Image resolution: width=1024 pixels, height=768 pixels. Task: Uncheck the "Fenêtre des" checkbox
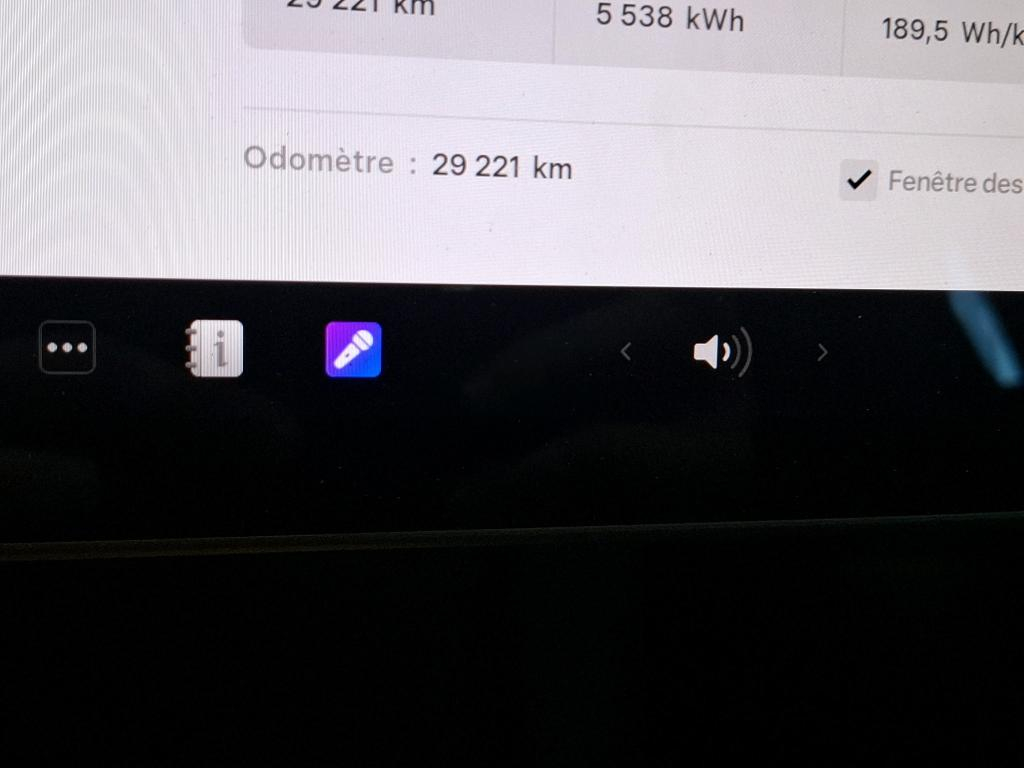[x=857, y=181]
